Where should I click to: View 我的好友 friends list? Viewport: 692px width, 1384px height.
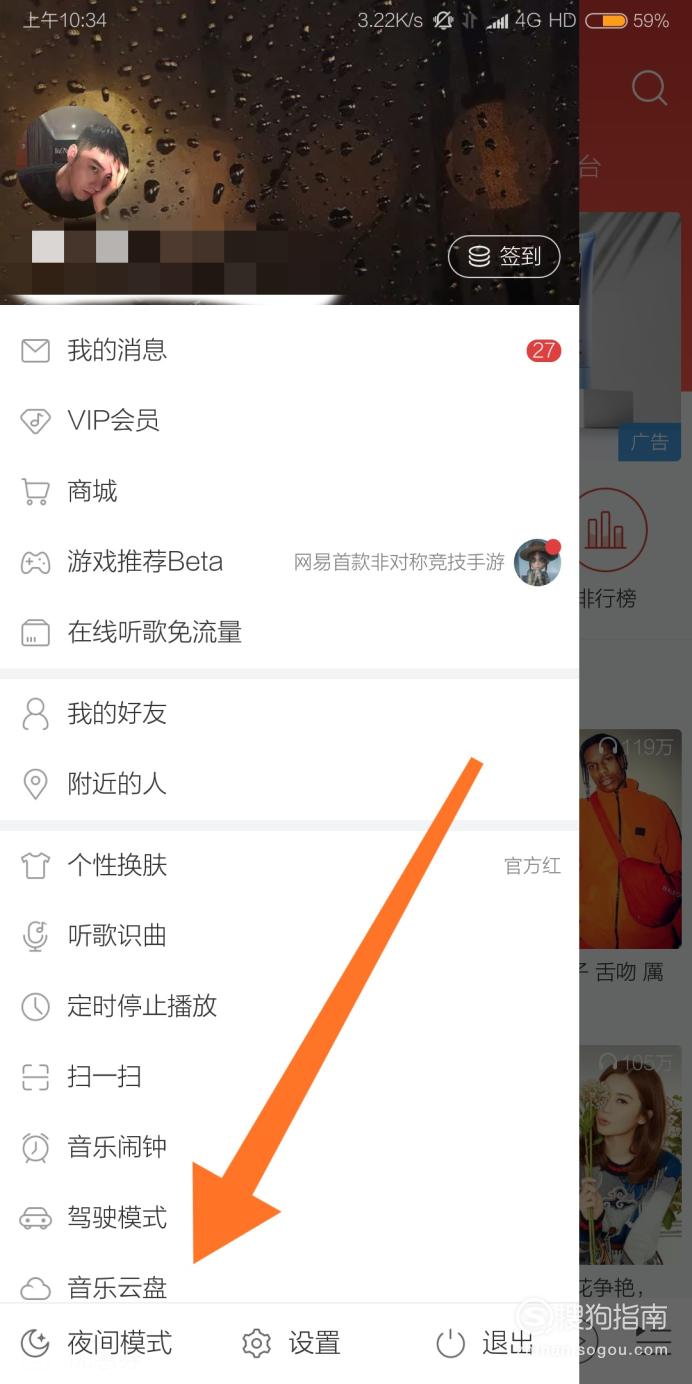click(289, 713)
